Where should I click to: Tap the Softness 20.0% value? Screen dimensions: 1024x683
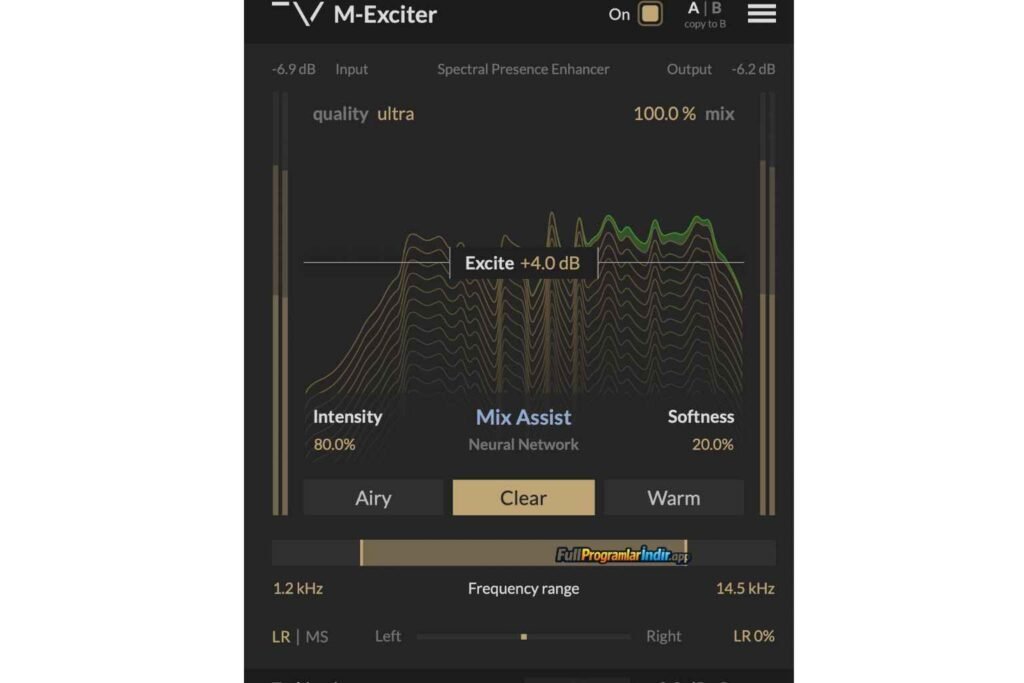pyautogui.click(x=712, y=444)
